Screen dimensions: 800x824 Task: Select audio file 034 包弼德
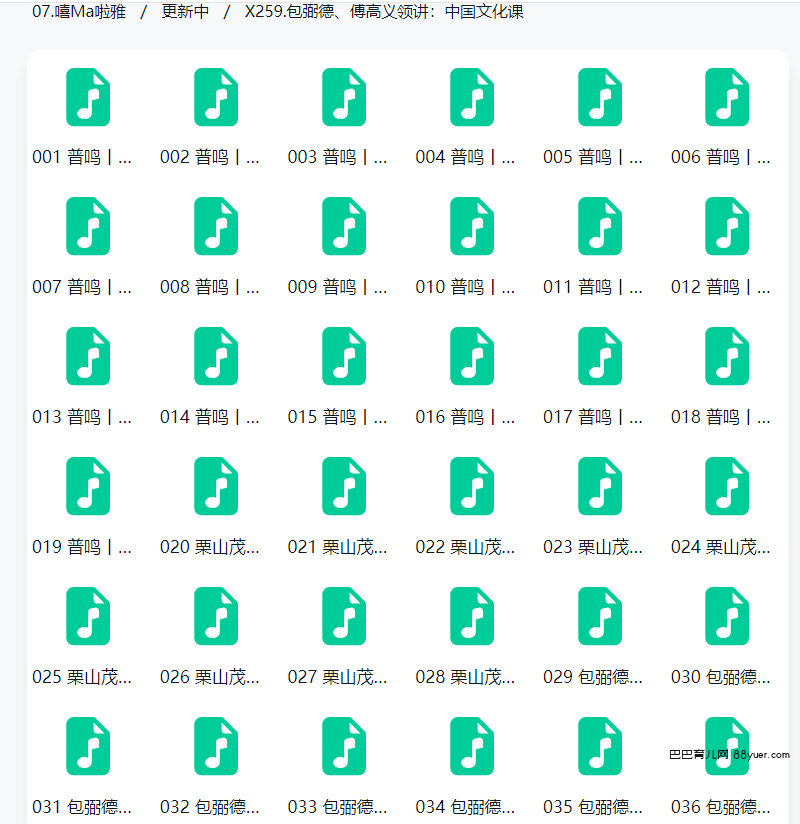pyautogui.click(x=472, y=746)
